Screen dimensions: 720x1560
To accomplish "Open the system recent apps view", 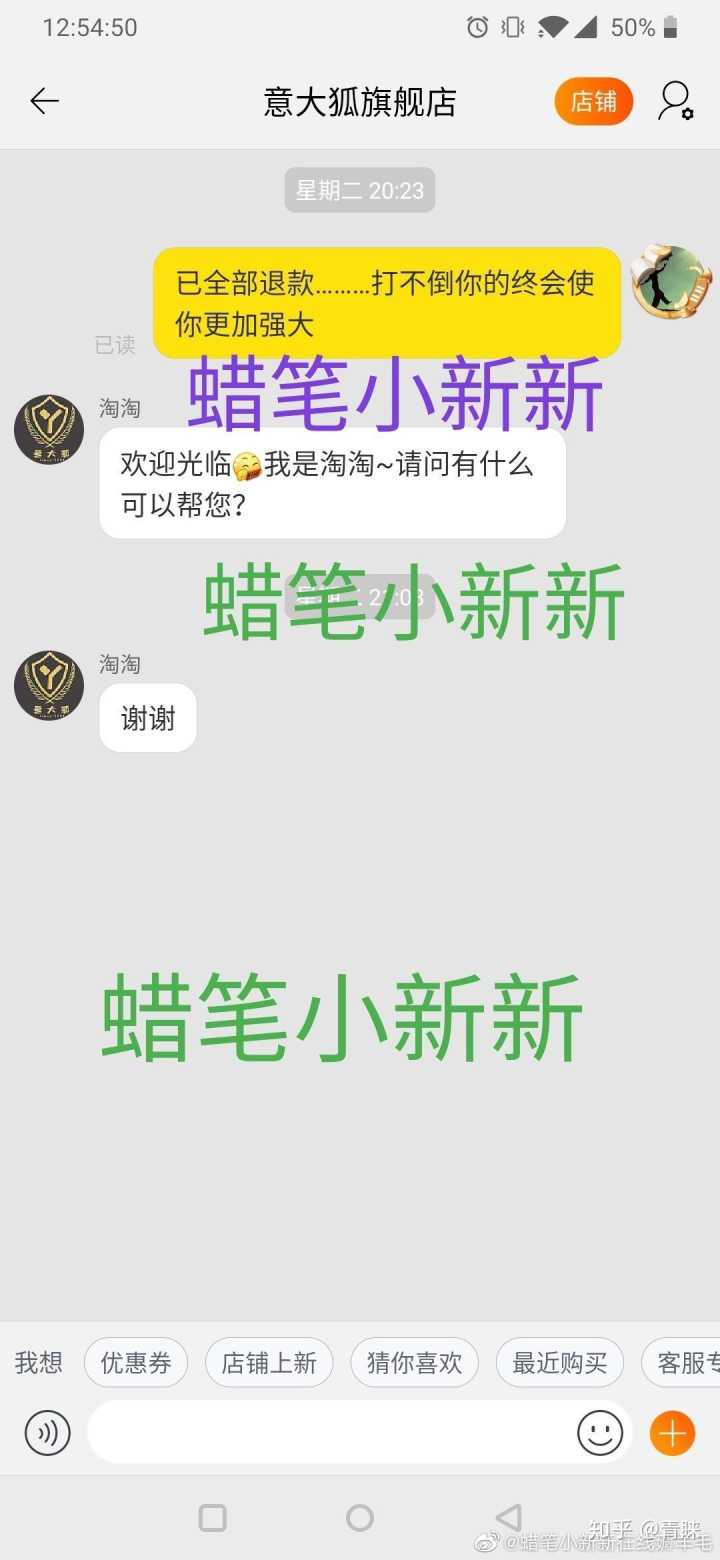I will coord(213,1518).
